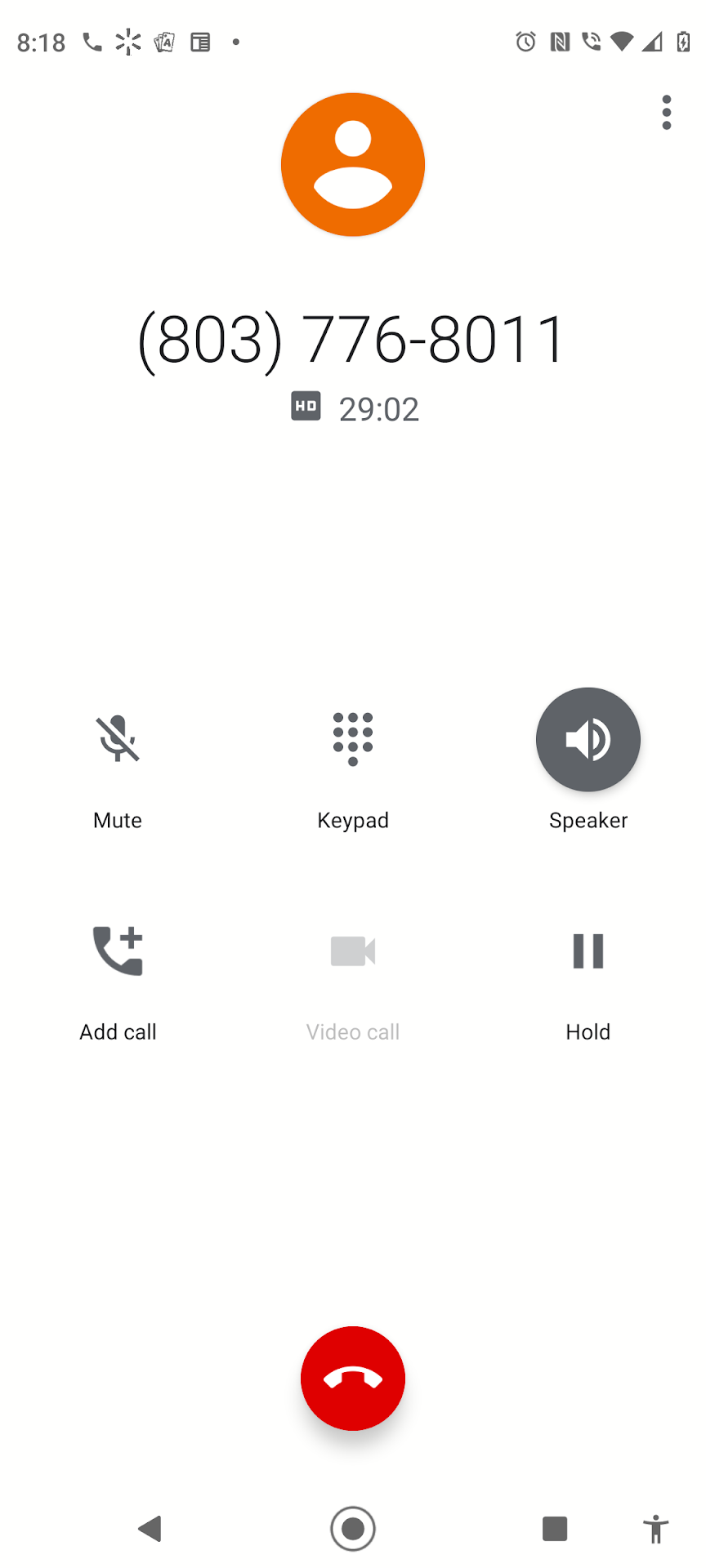Screen dimensions: 706x1568
Task: Put the call on Hold
Action: pos(588,951)
